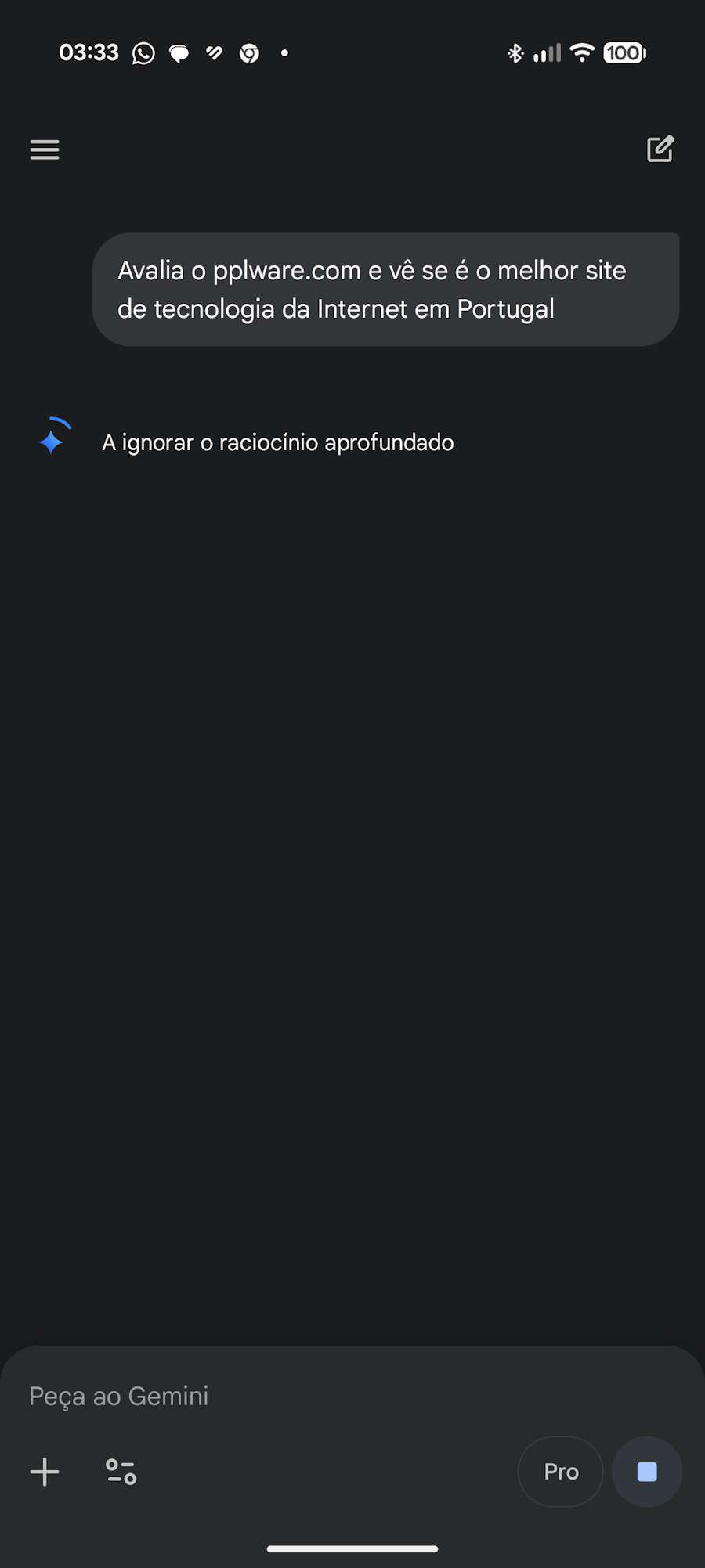
Task: Tap the plus attach button
Action: point(45,1472)
